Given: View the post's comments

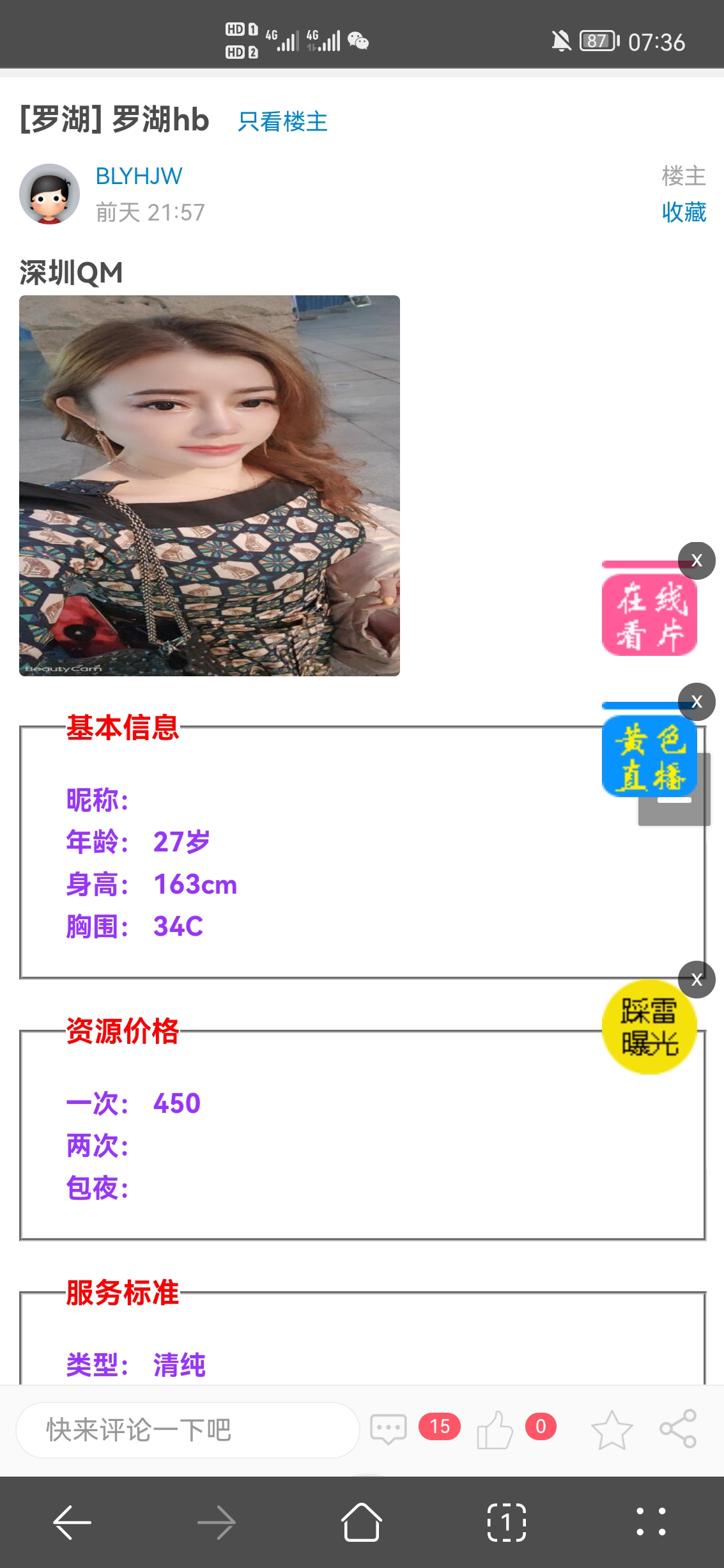Looking at the screenshot, I should pos(389,1429).
